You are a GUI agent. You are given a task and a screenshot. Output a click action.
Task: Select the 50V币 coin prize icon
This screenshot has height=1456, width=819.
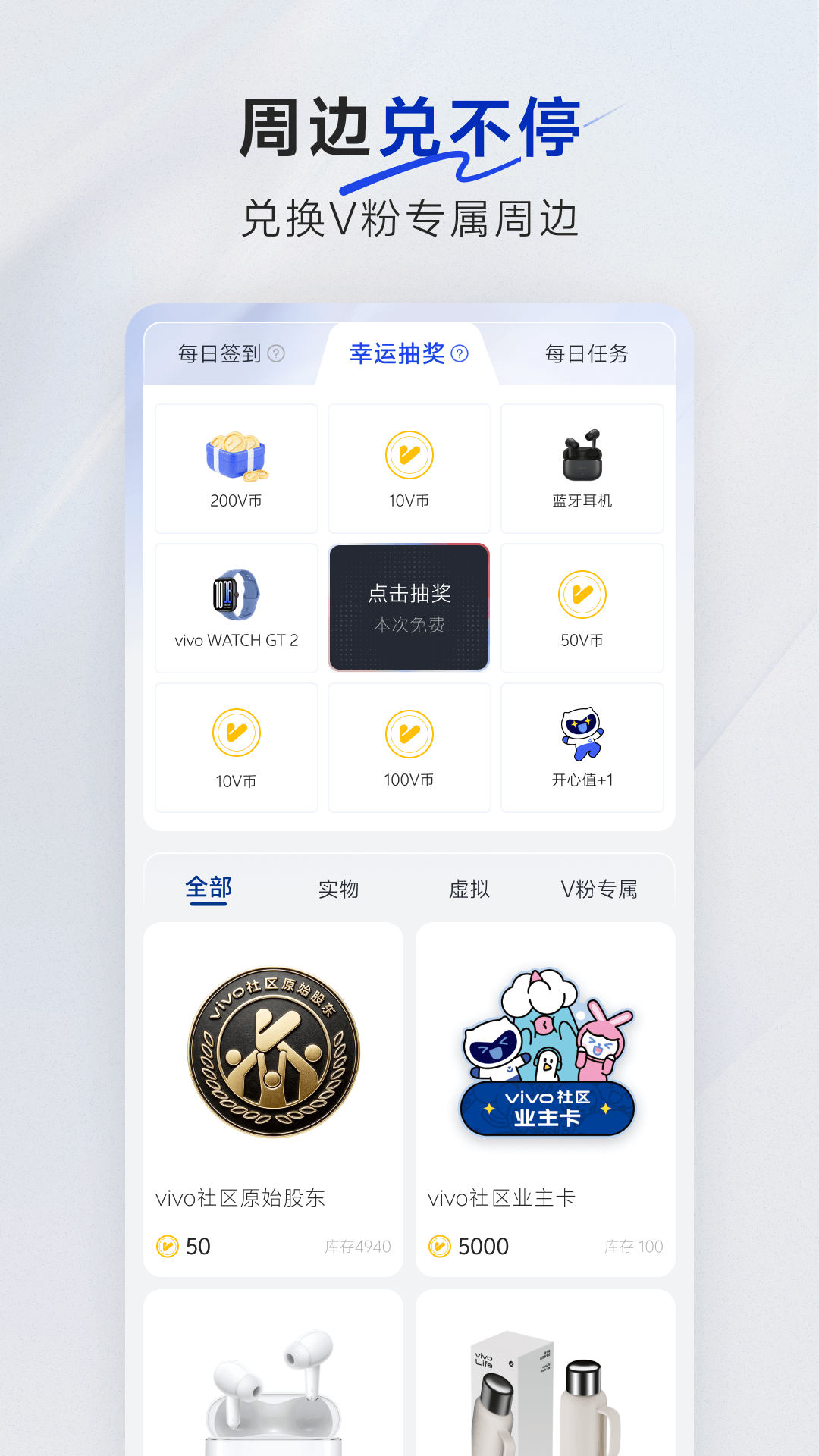point(582,595)
